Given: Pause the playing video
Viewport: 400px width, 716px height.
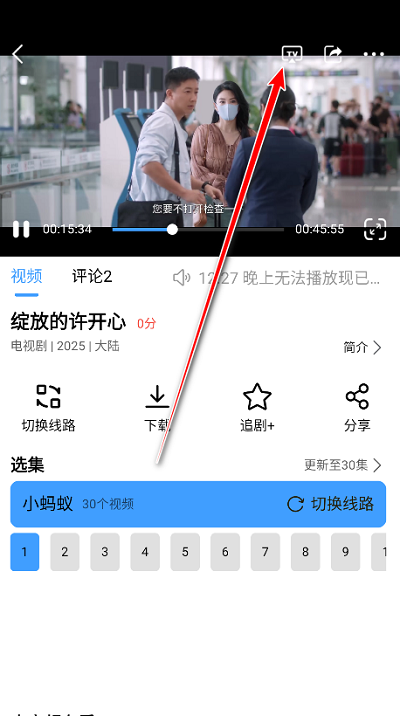Looking at the screenshot, I should pyautogui.click(x=21, y=229).
